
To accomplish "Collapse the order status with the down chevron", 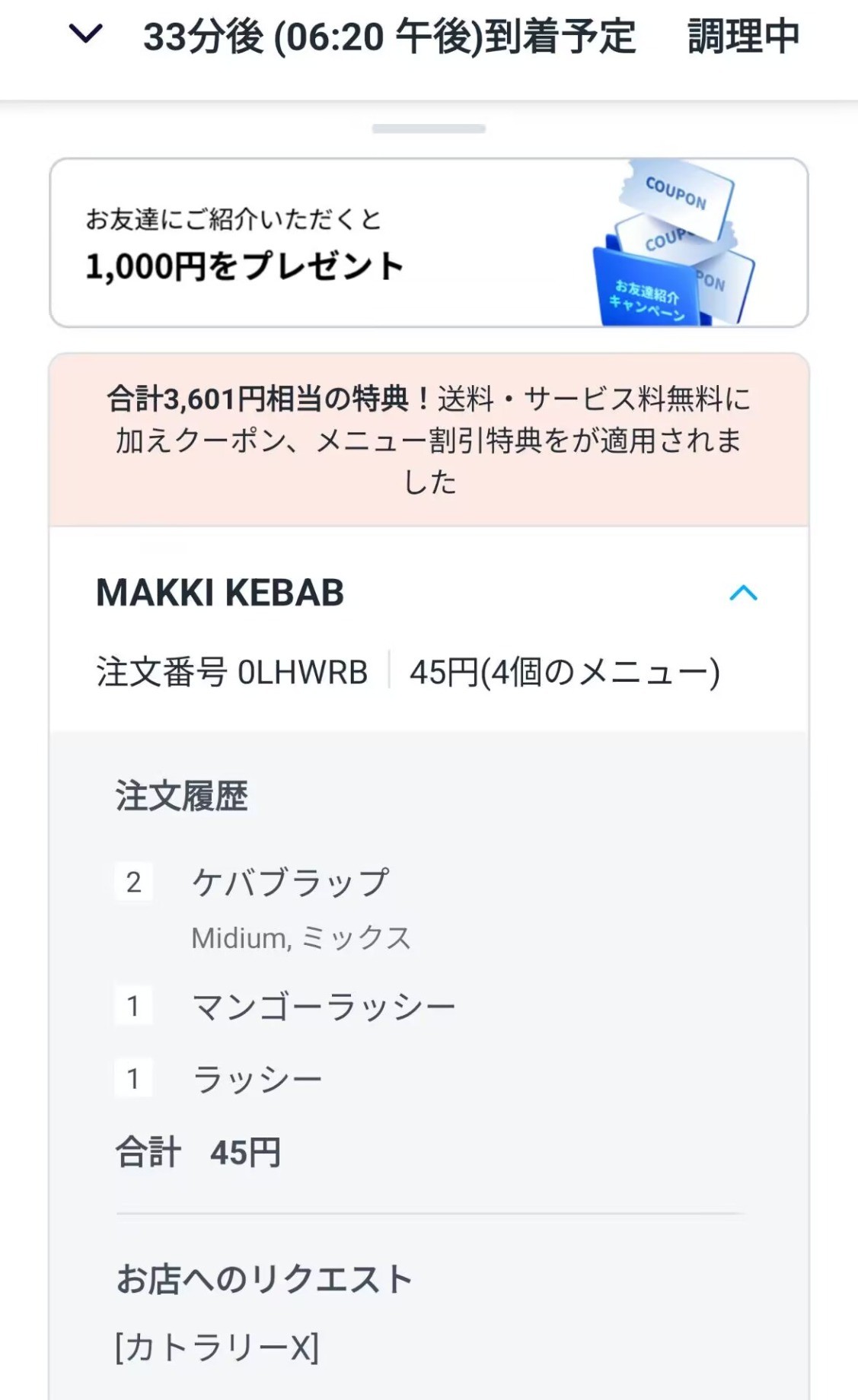I will [85, 34].
